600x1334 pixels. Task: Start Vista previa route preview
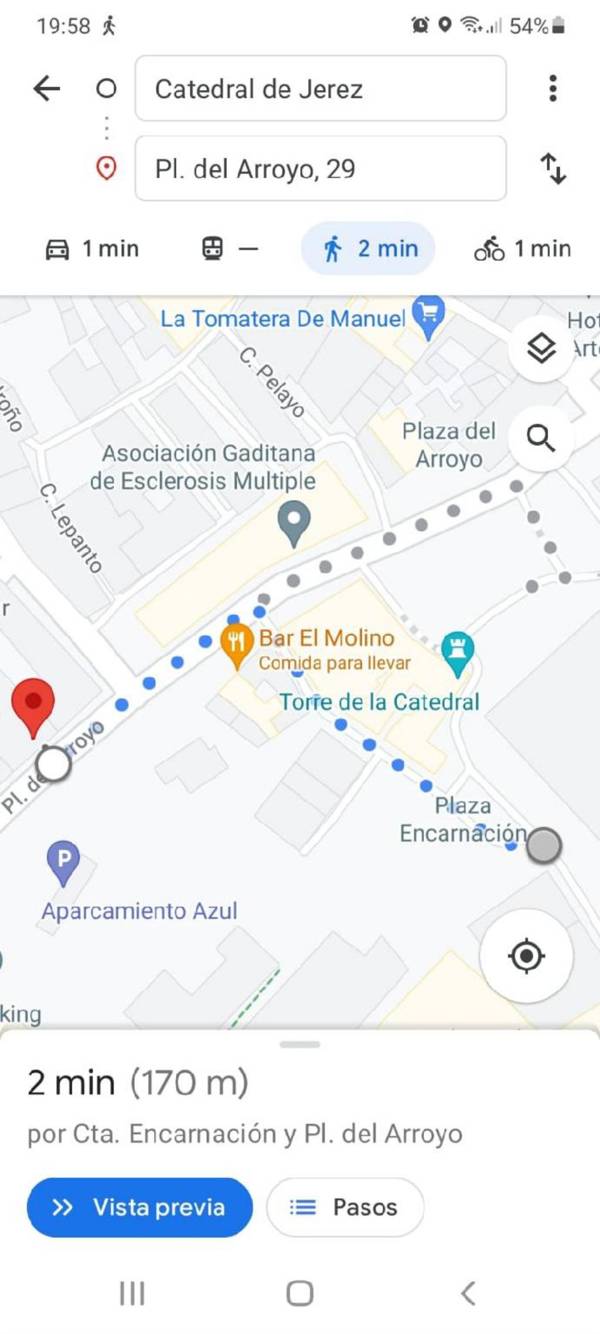[140, 1207]
